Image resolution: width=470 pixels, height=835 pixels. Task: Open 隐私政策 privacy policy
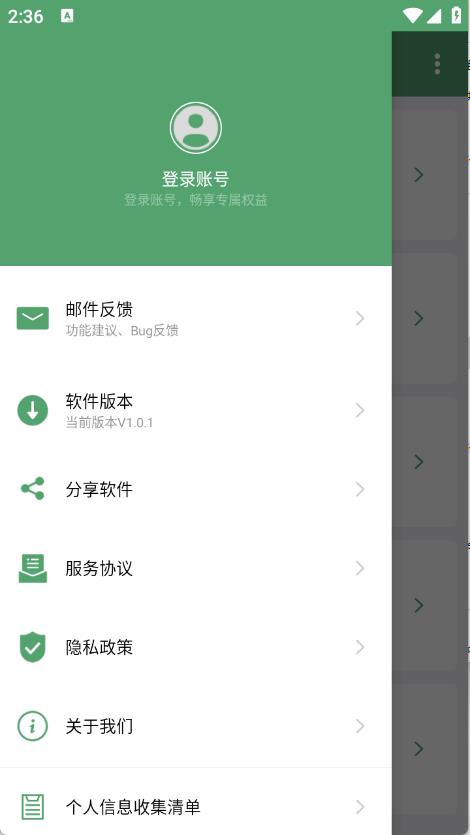click(196, 647)
